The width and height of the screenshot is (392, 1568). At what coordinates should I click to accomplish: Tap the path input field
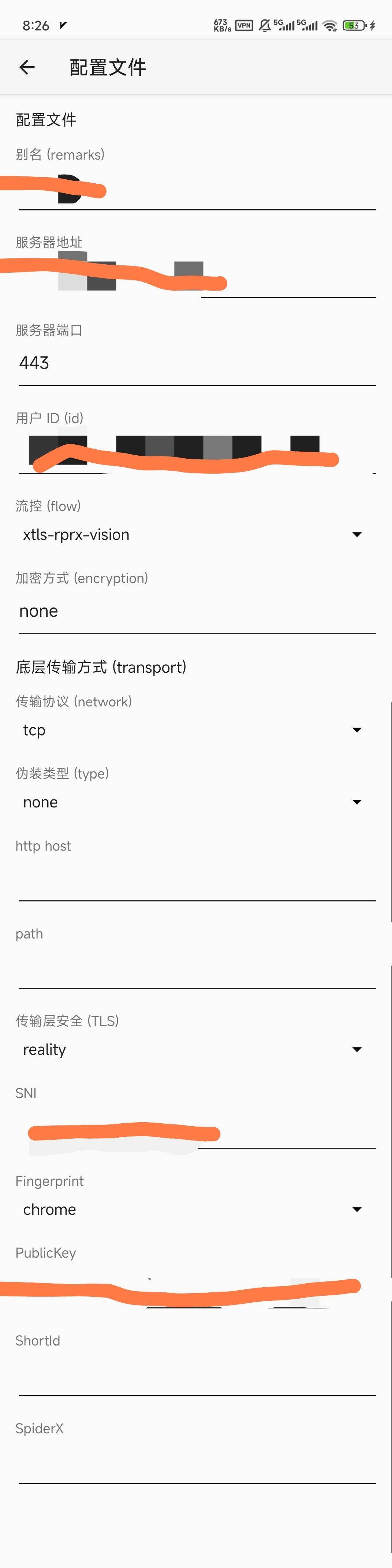(x=197, y=968)
